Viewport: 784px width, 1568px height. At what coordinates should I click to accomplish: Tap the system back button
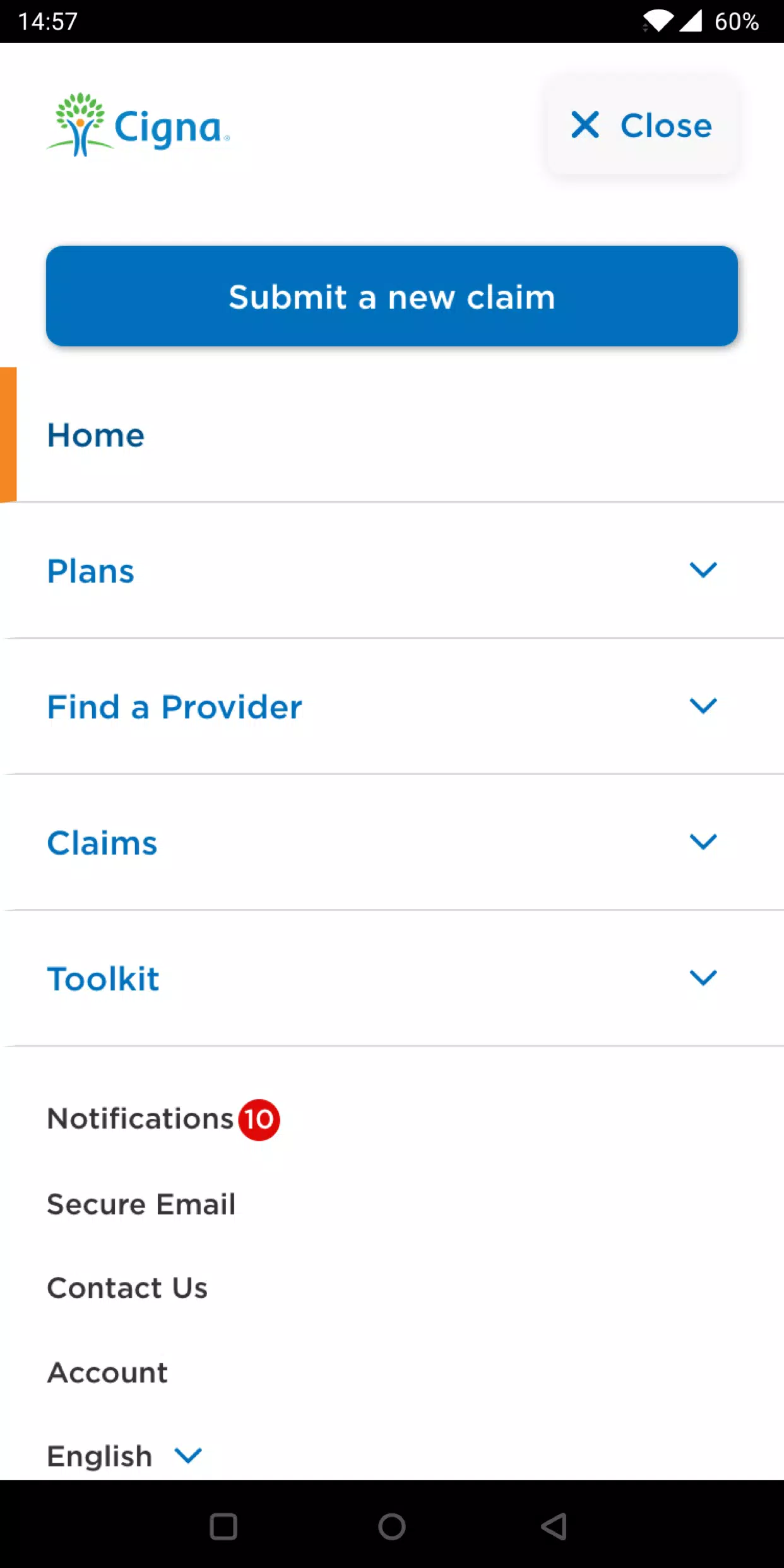pos(554,1527)
